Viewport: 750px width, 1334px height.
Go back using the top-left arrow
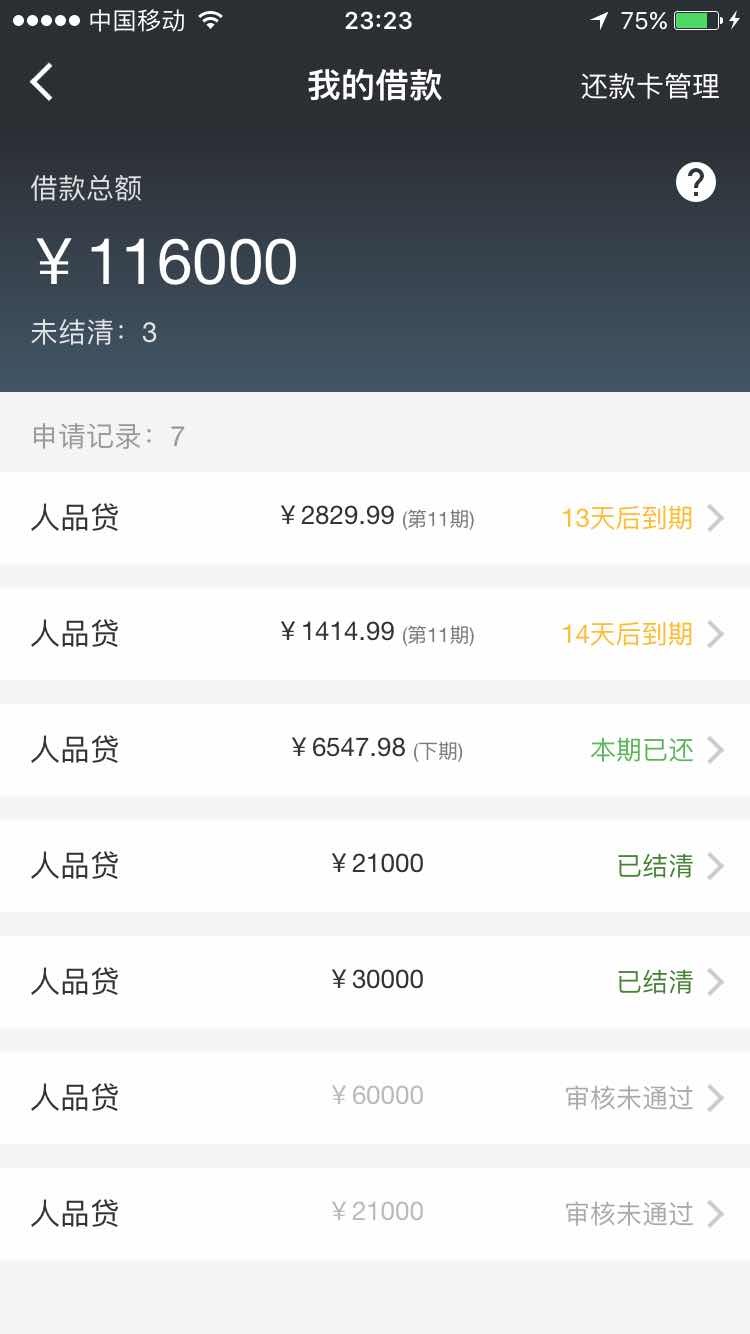42,83
